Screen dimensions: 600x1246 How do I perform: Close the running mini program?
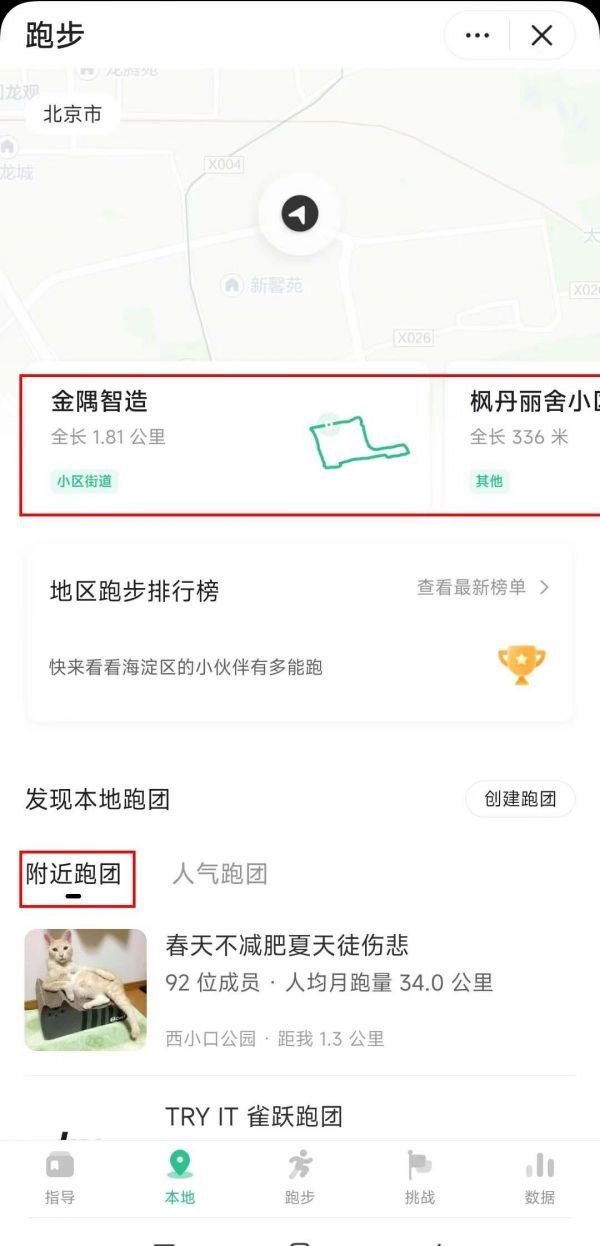tap(542, 36)
